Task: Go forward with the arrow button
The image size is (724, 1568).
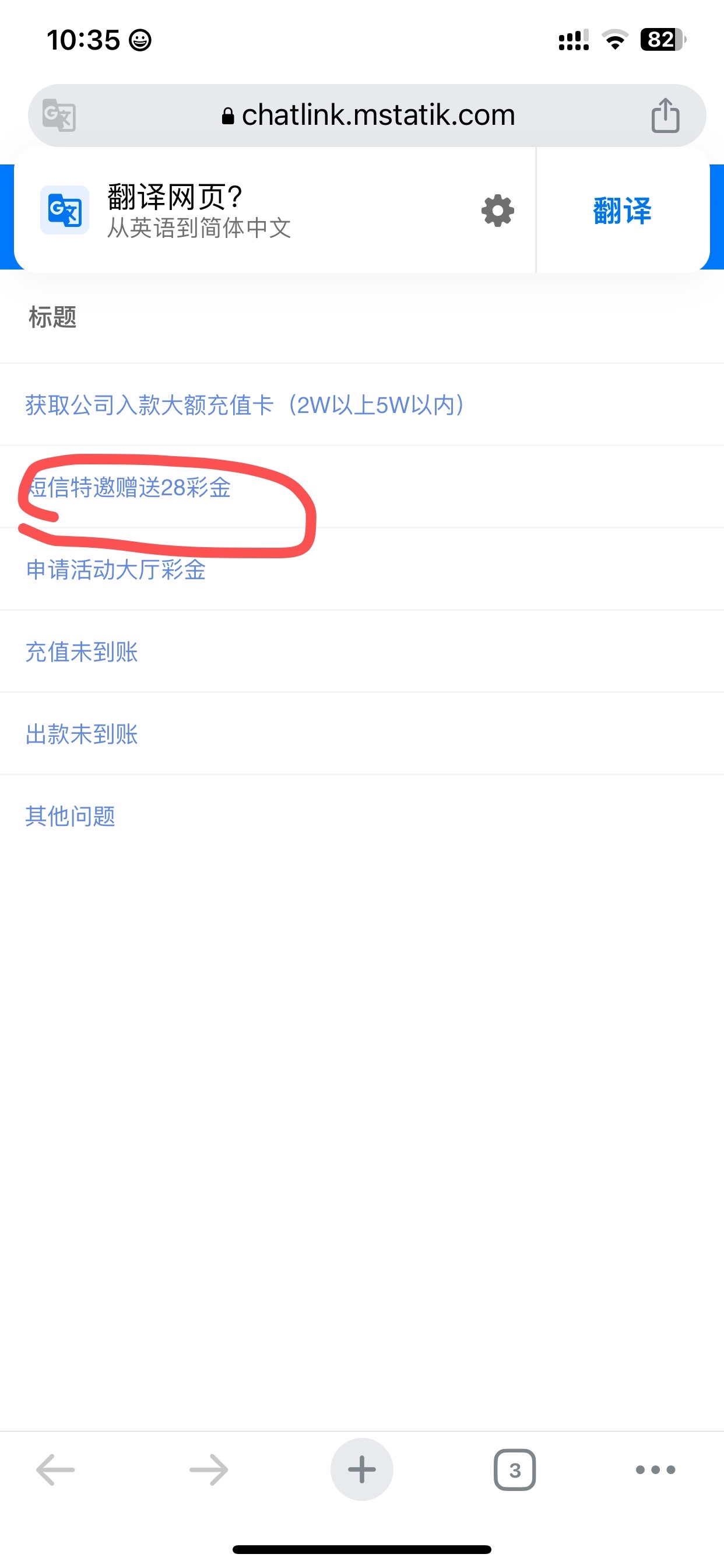Action: [209, 1469]
